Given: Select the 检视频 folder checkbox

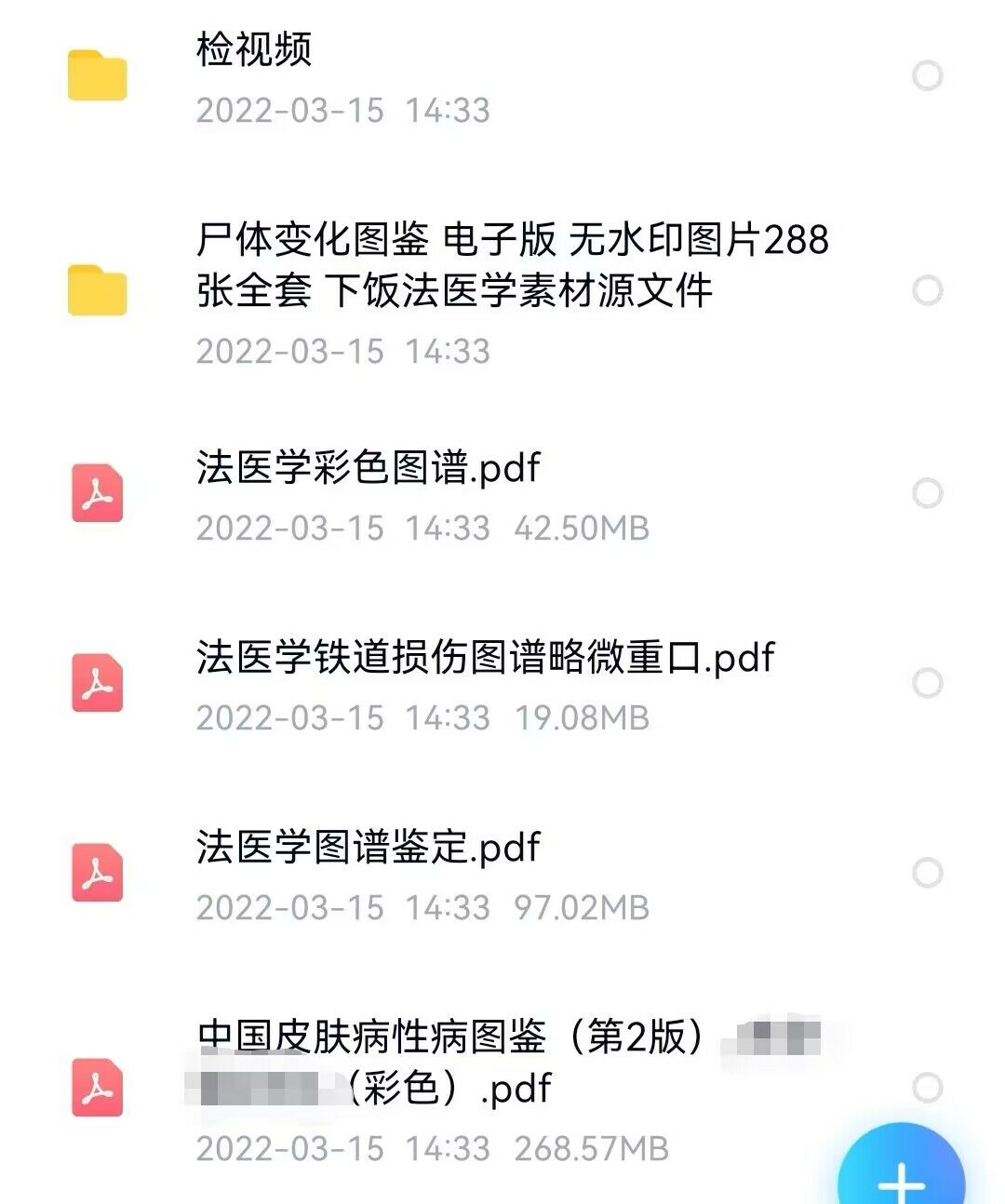Looking at the screenshot, I should click(927, 75).
